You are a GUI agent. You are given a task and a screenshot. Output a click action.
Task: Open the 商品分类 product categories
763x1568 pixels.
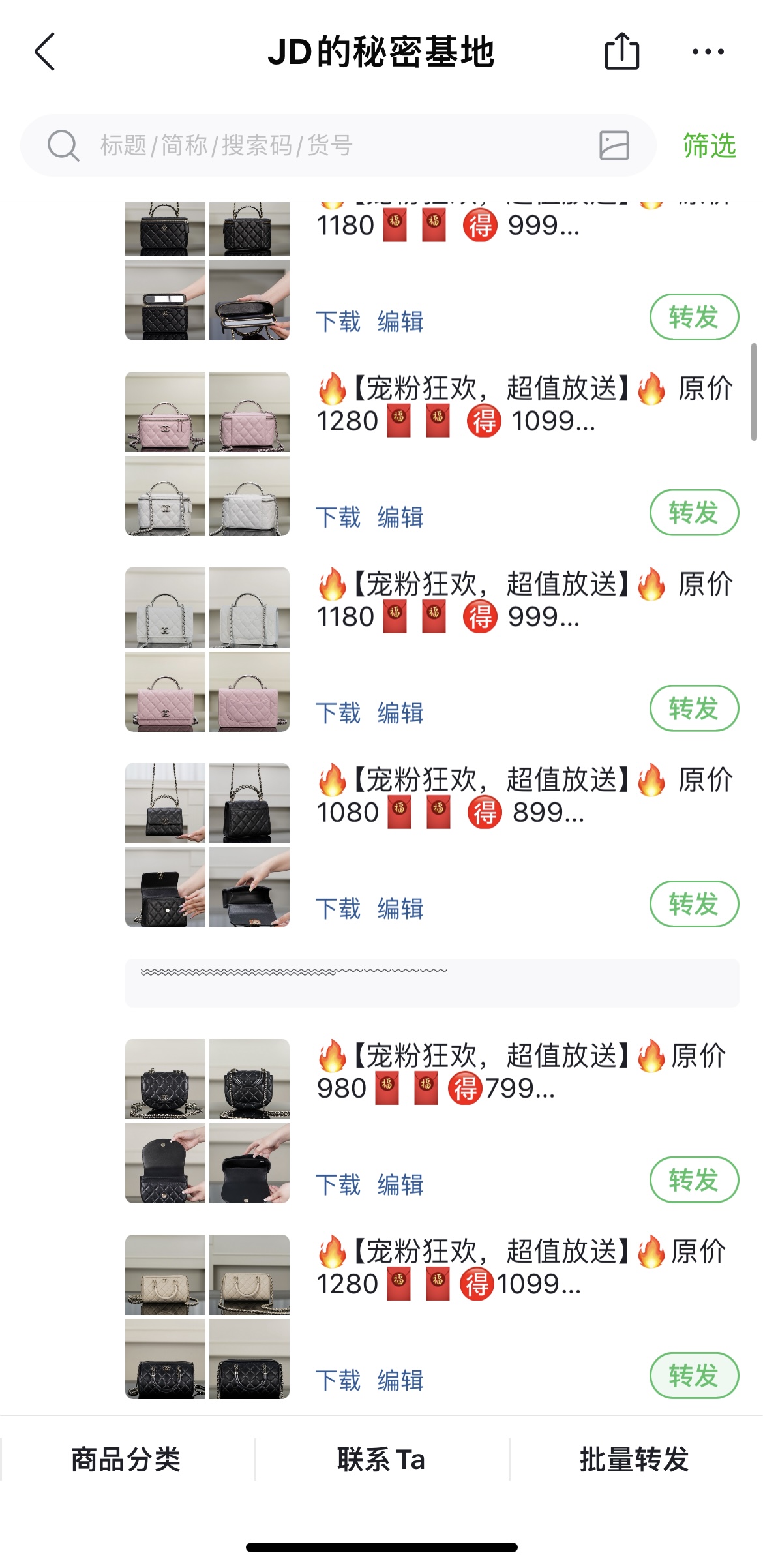point(126,1459)
